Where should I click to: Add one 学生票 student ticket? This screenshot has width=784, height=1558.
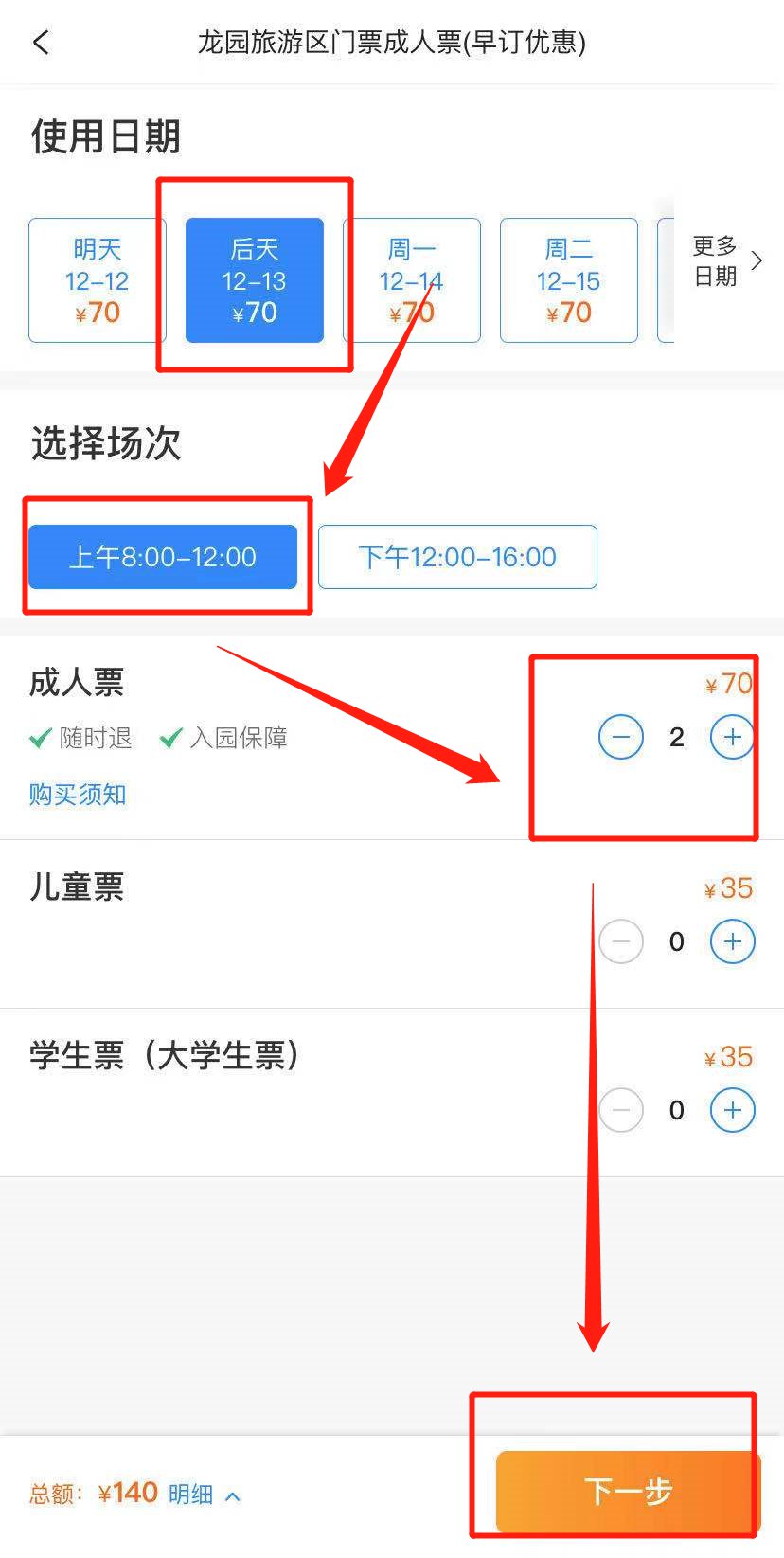732,1110
